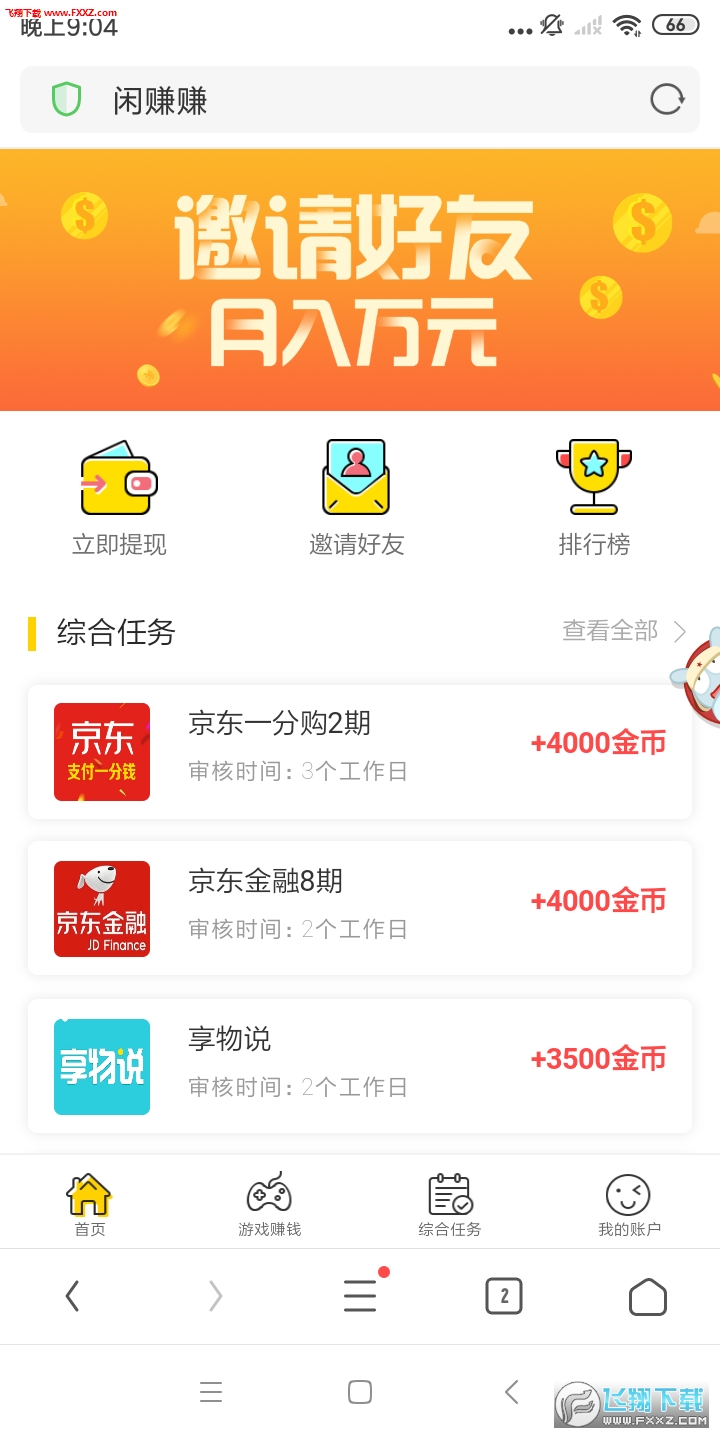720x1440 pixels.
Task: Switch to the 首页 tab
Action: (x=90, y=1204)
